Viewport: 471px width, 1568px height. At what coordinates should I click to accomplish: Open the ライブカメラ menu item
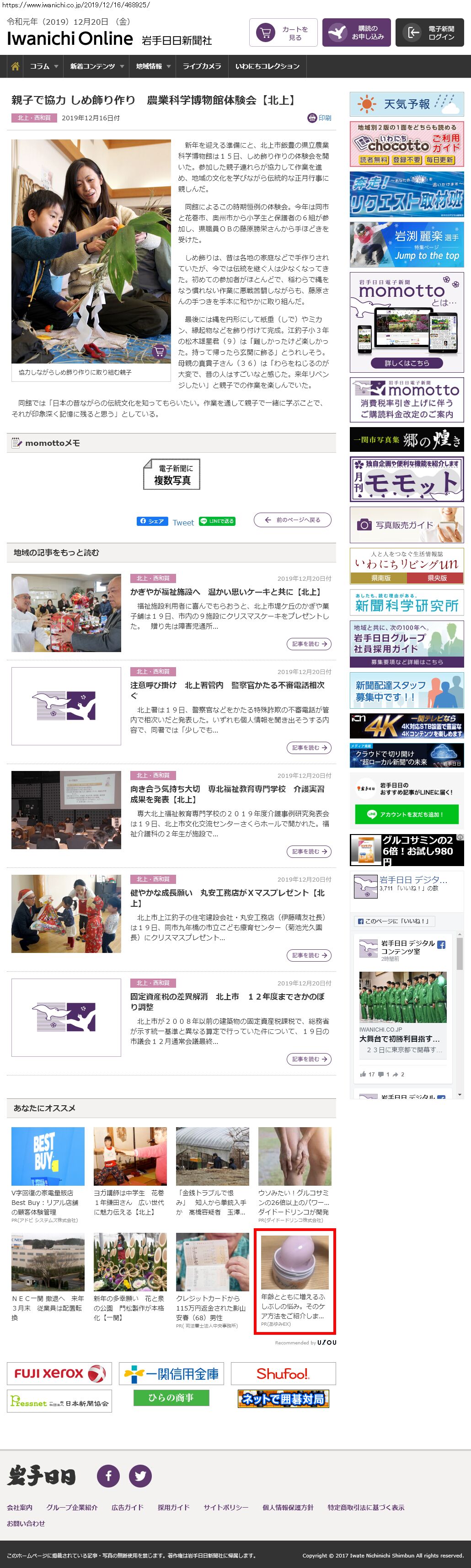click(201, 66)
